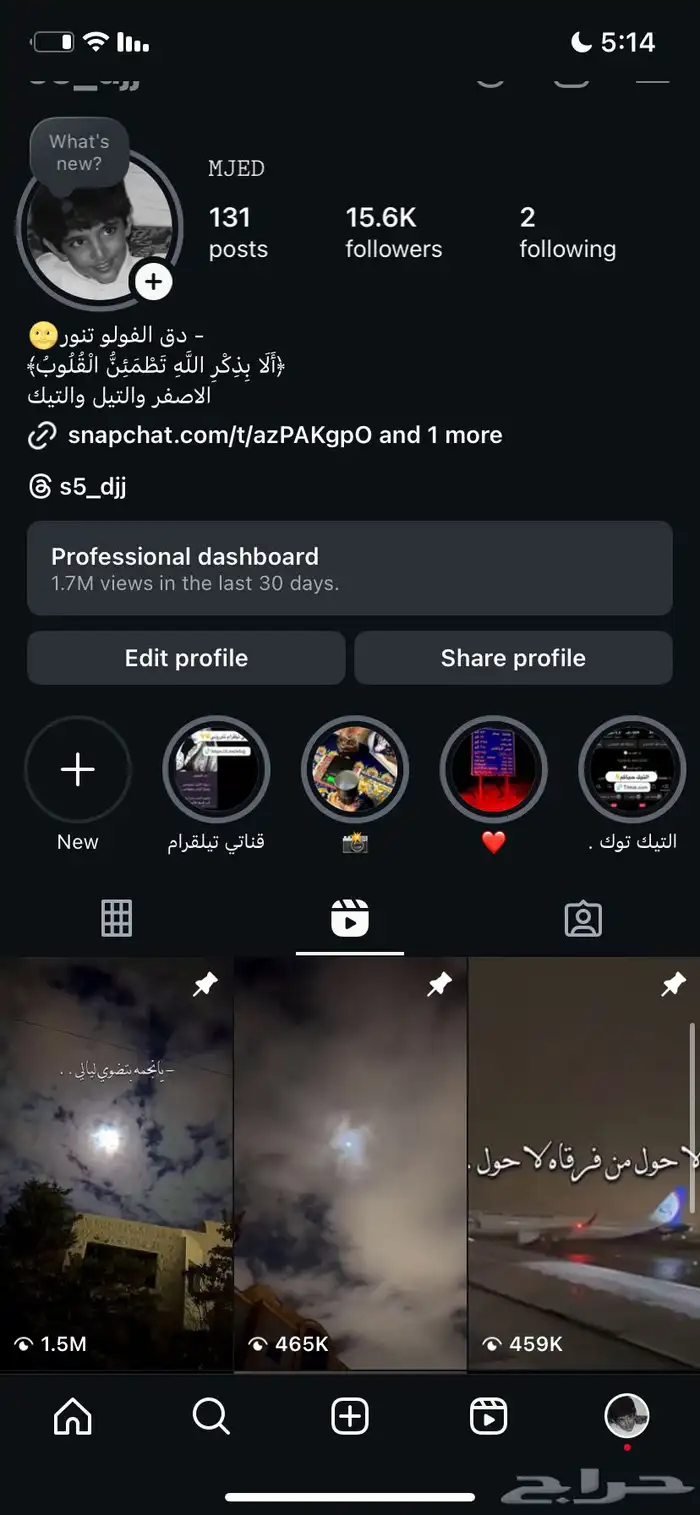View the 15.6K followers list
Image resolution: width=700 pixels, height=1515 pixels.
393,232
